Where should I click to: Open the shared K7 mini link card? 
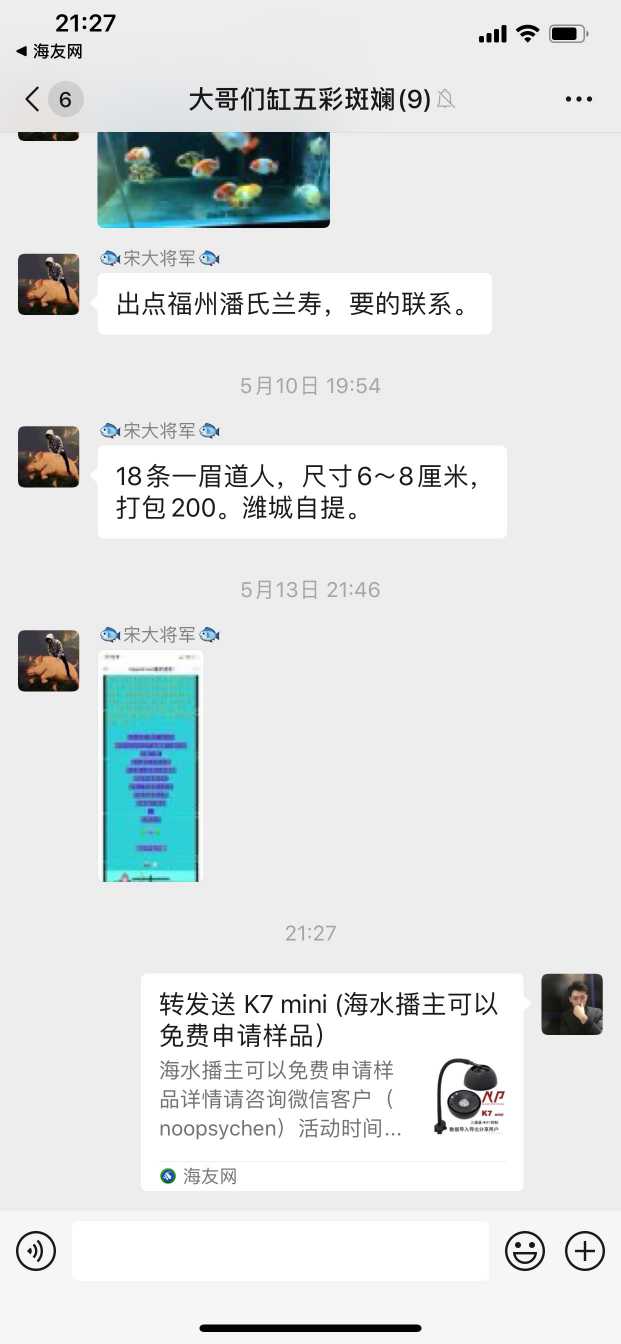coord(331,1081)
